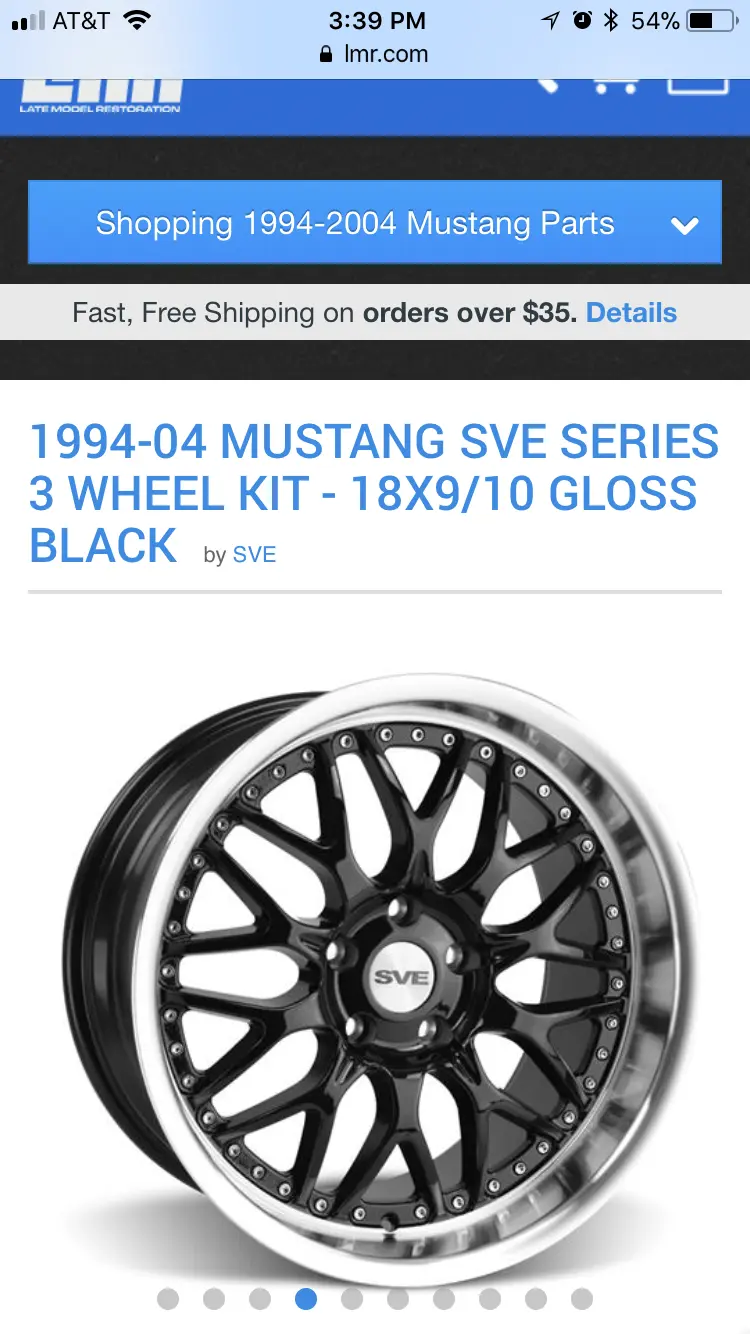Jump to the first product image dot
The height and width of the screenshot is (1334, 750).
point(168,1299)
